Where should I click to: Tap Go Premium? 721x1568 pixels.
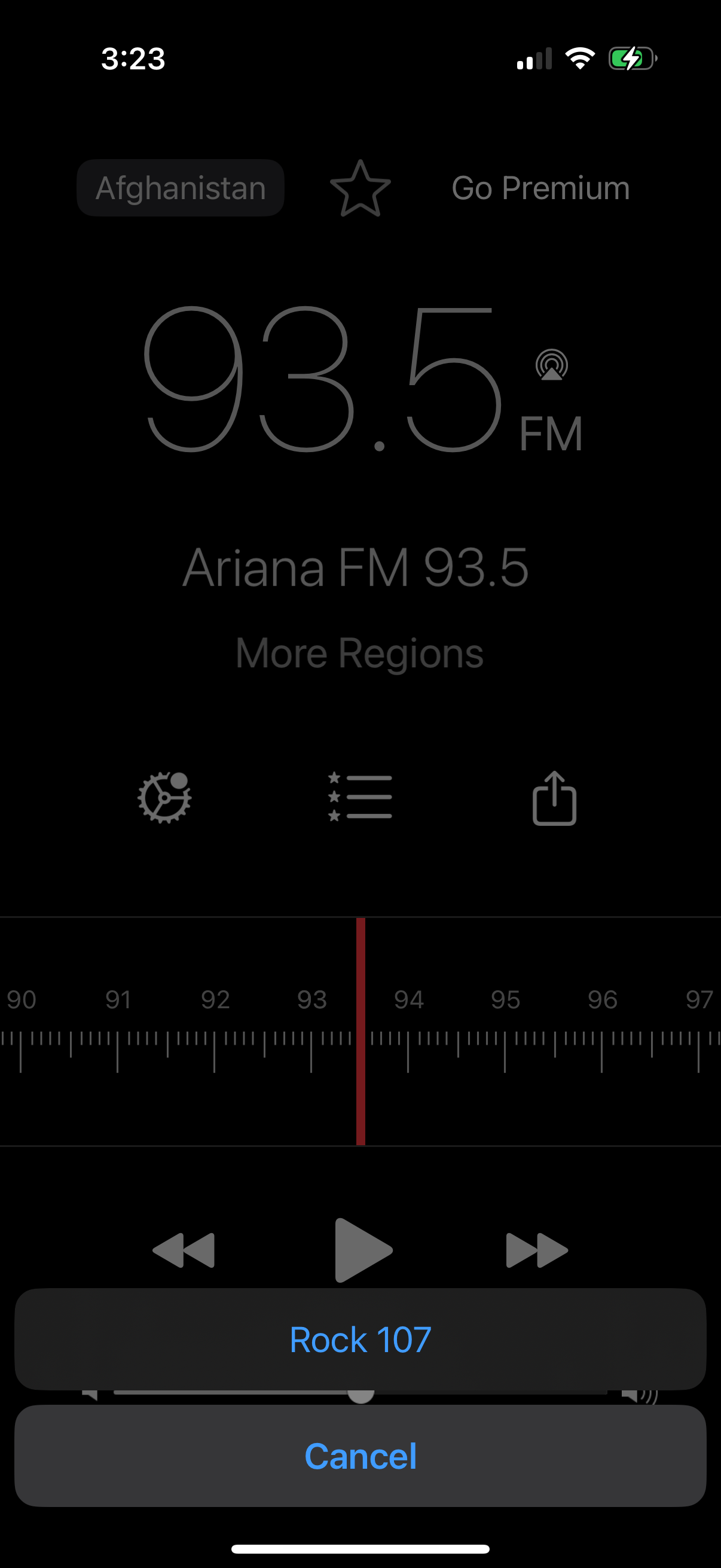[540, 188]
